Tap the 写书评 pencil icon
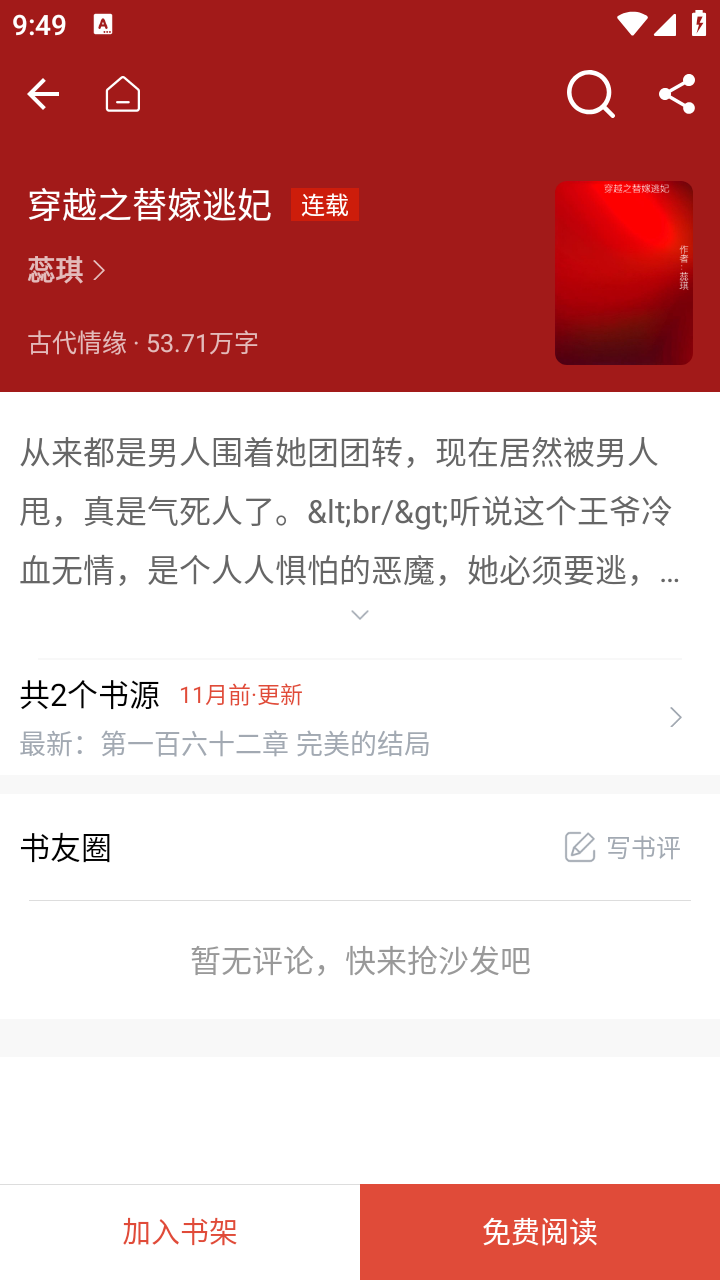Viewport: 720px width, 1280px height. point(580,847)
